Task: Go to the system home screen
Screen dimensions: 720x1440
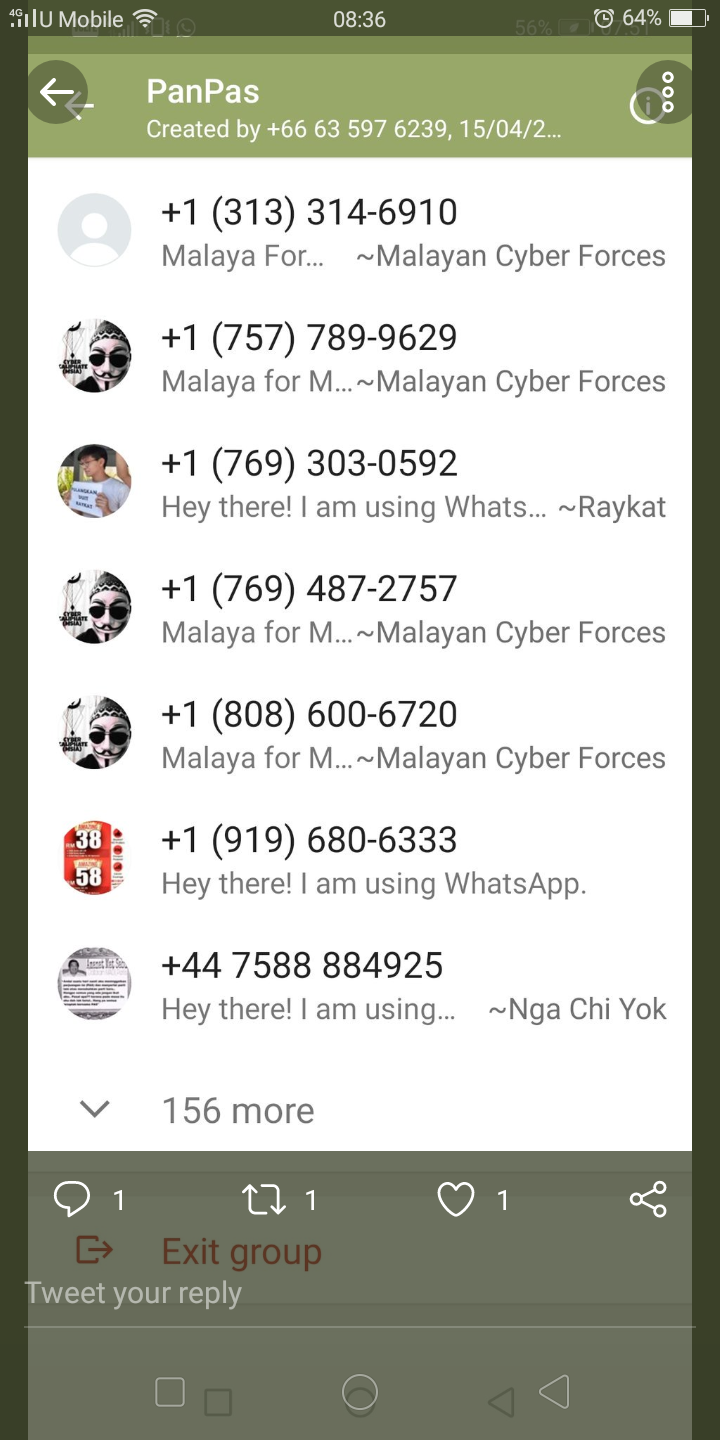Action: pos(360,1391)
